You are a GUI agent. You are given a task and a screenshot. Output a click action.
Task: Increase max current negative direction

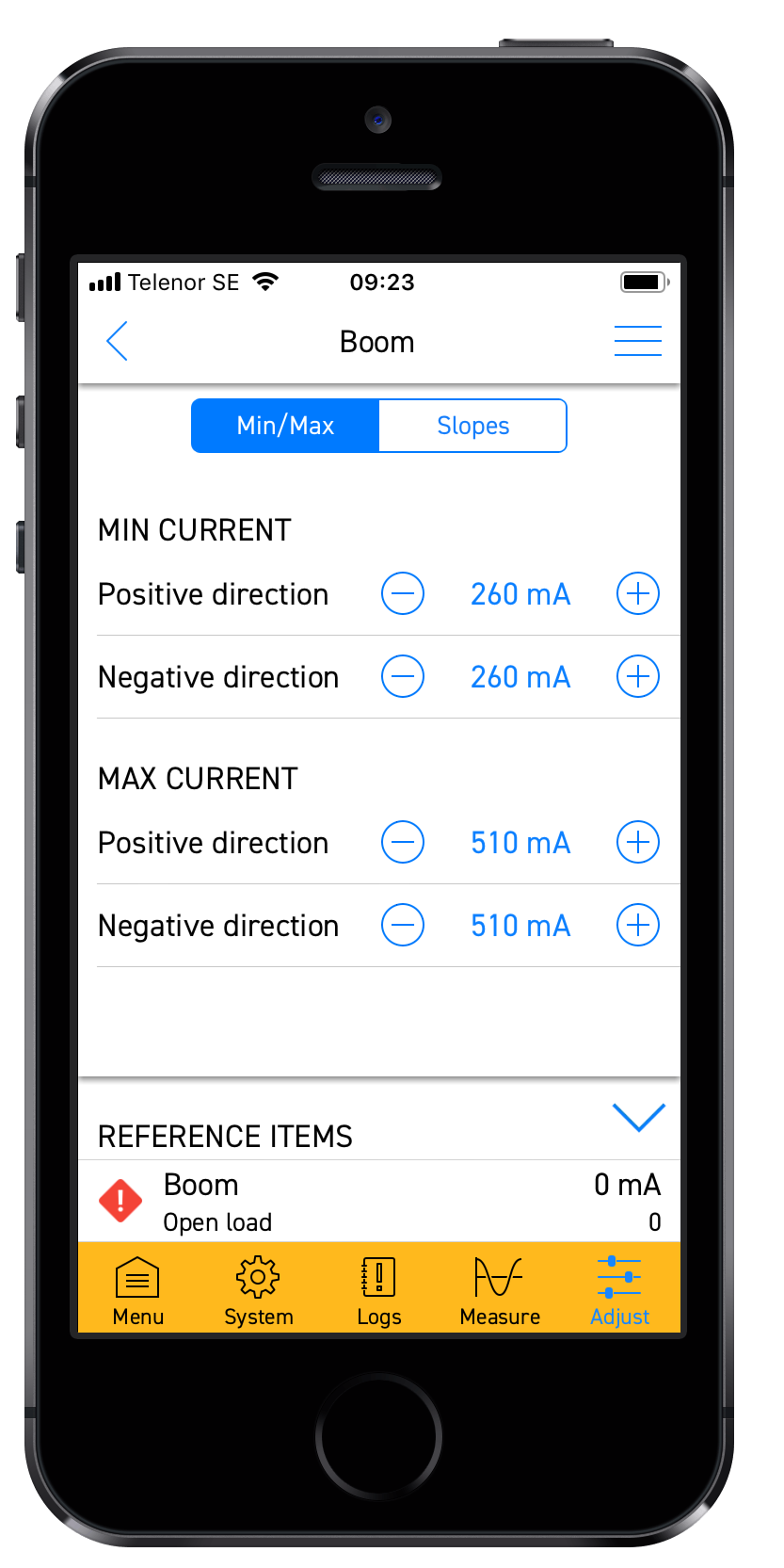638,926
